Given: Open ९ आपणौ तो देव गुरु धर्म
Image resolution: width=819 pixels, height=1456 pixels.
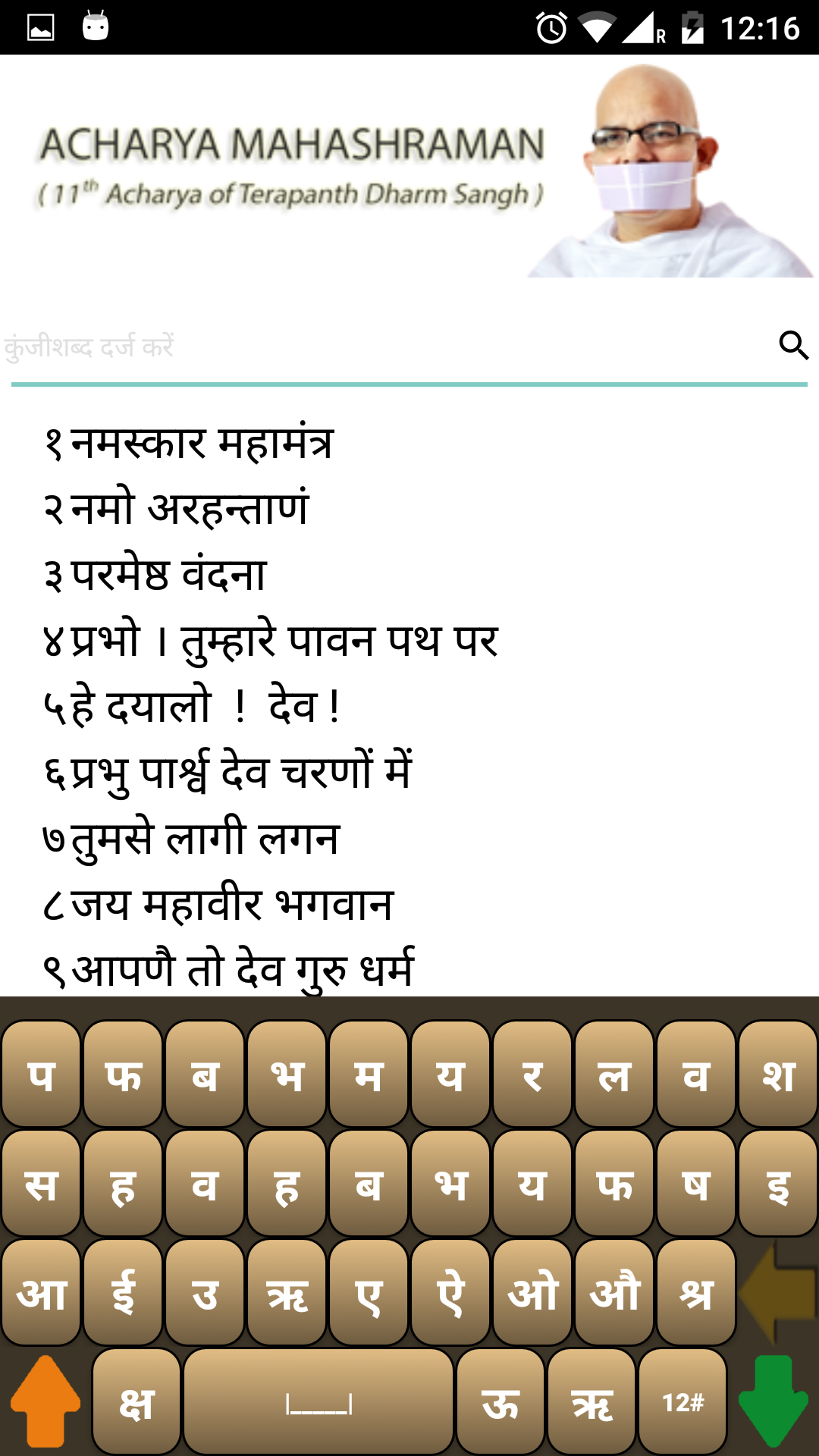Looking at the screenshot, I should 227,969.
